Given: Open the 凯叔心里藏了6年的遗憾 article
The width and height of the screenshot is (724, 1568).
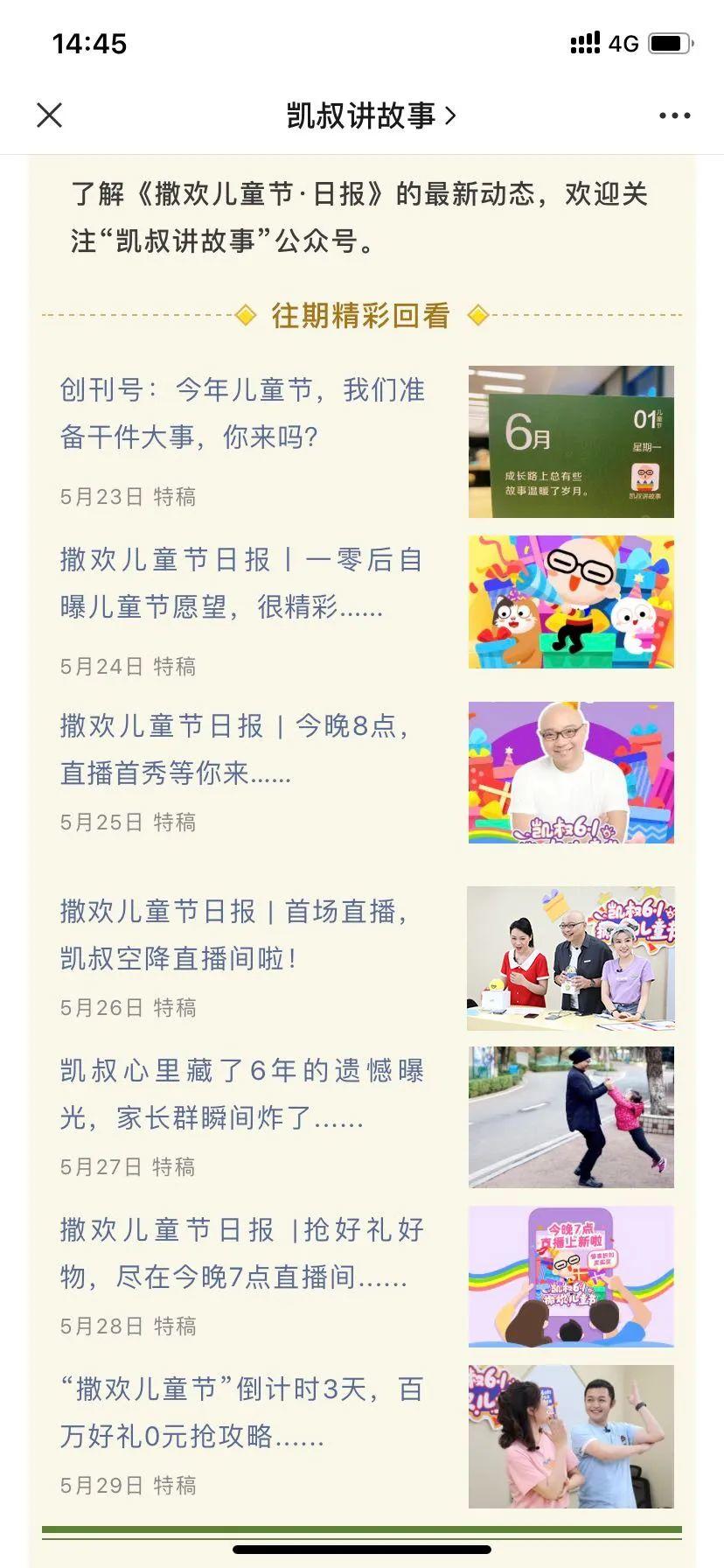Looking at the screenshot, I should tap(240, 1094).
